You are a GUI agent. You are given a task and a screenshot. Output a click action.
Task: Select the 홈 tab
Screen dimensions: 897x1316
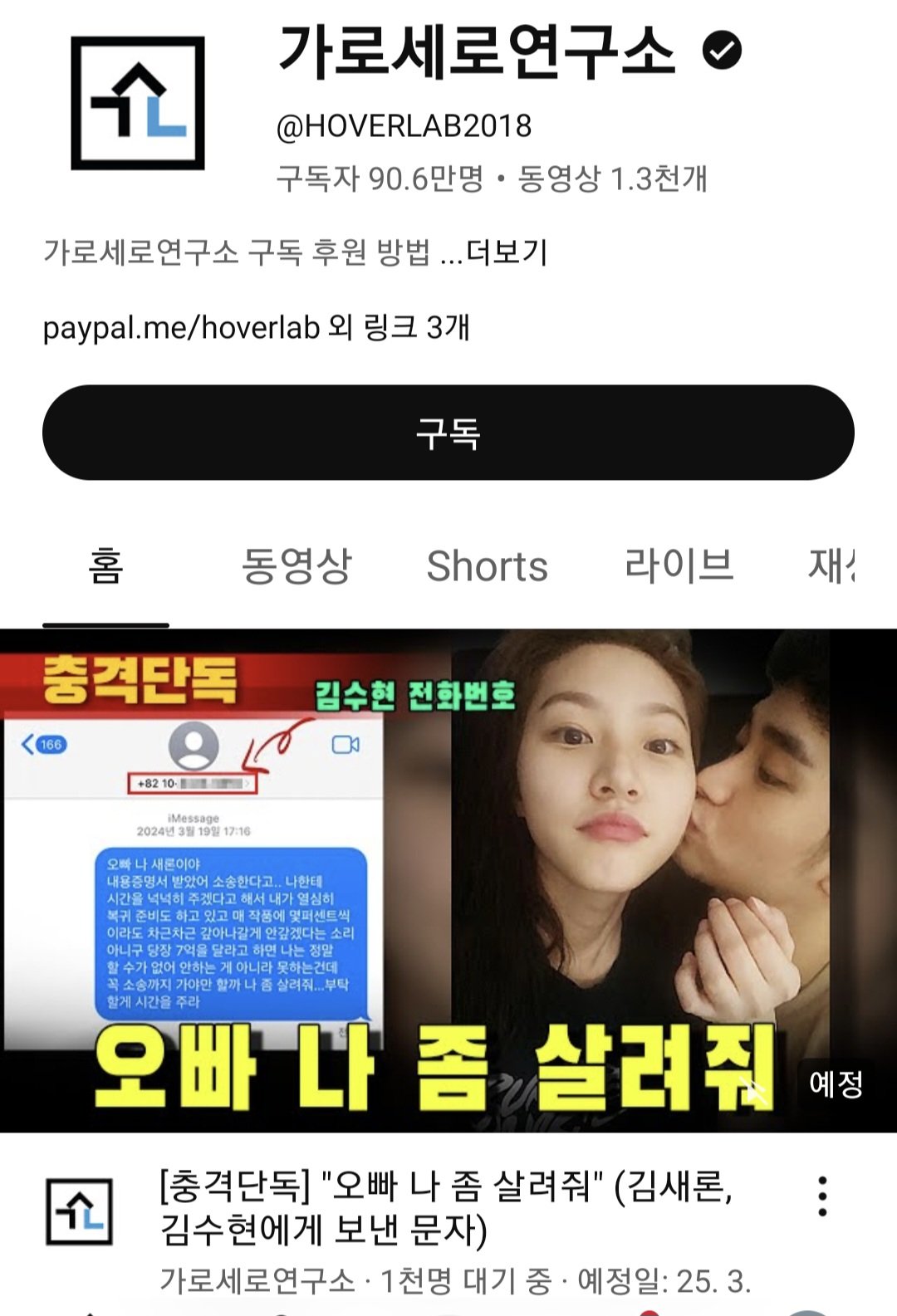pyautogui.click(x=105, y=566)
